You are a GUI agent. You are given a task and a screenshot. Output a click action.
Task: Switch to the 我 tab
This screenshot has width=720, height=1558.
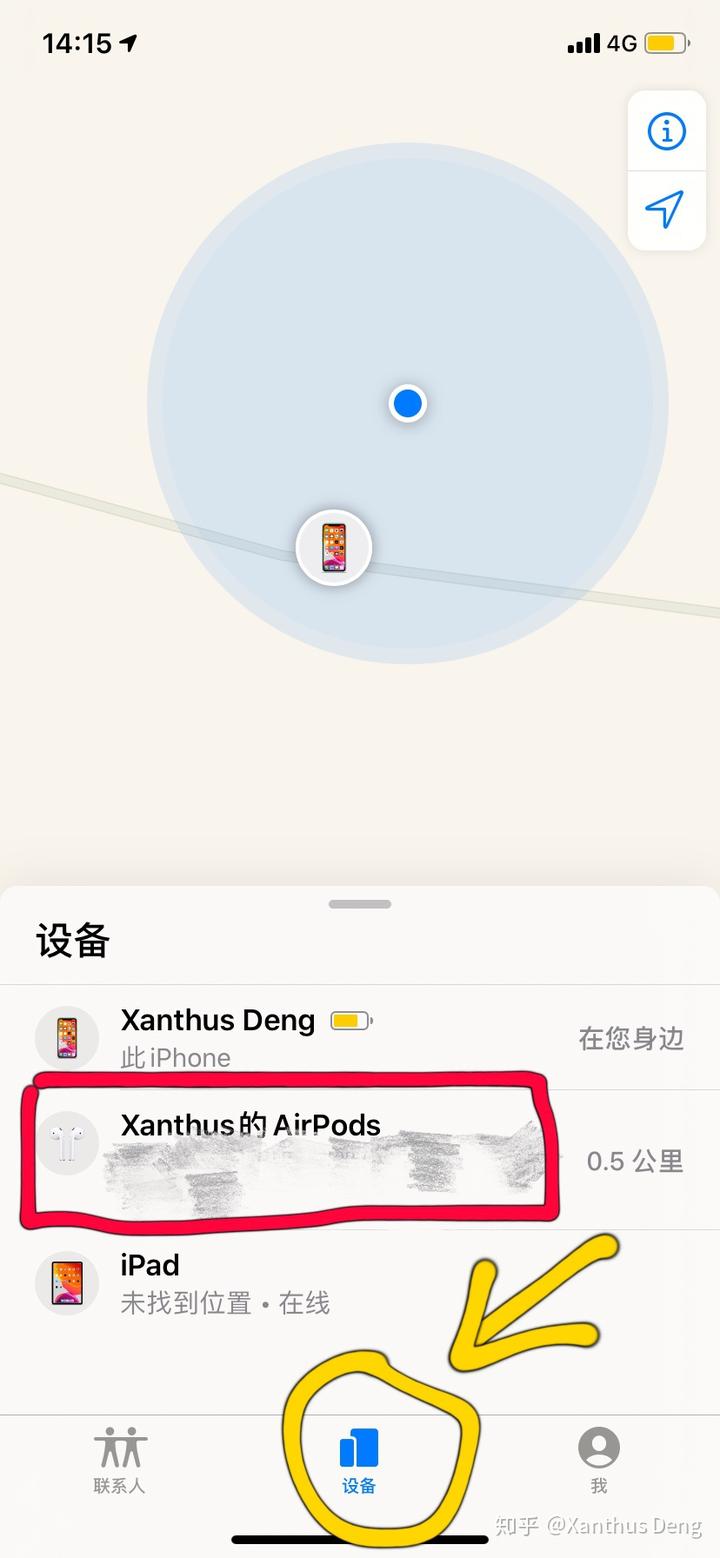[x=599, y=1460]
